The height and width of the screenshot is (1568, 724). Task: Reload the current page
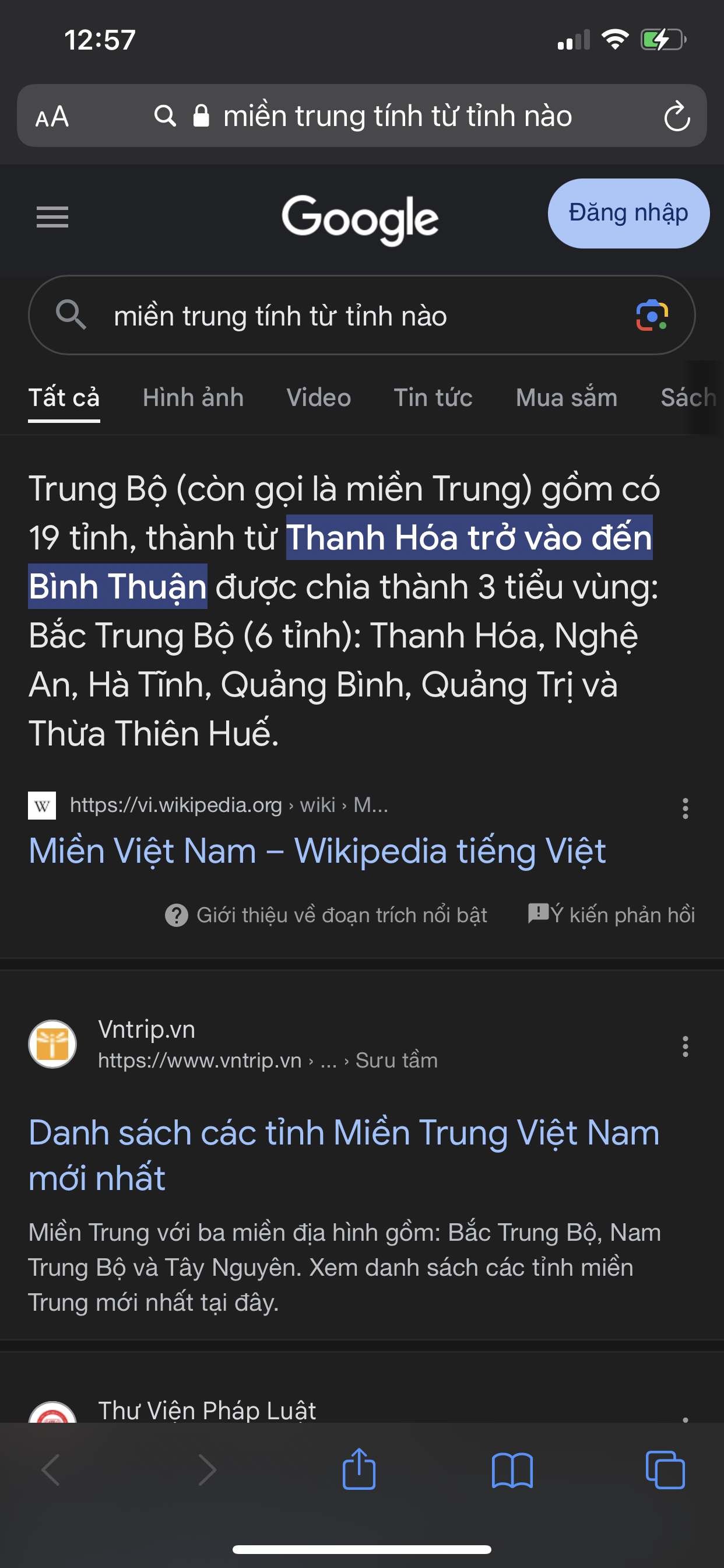[677, 116]
